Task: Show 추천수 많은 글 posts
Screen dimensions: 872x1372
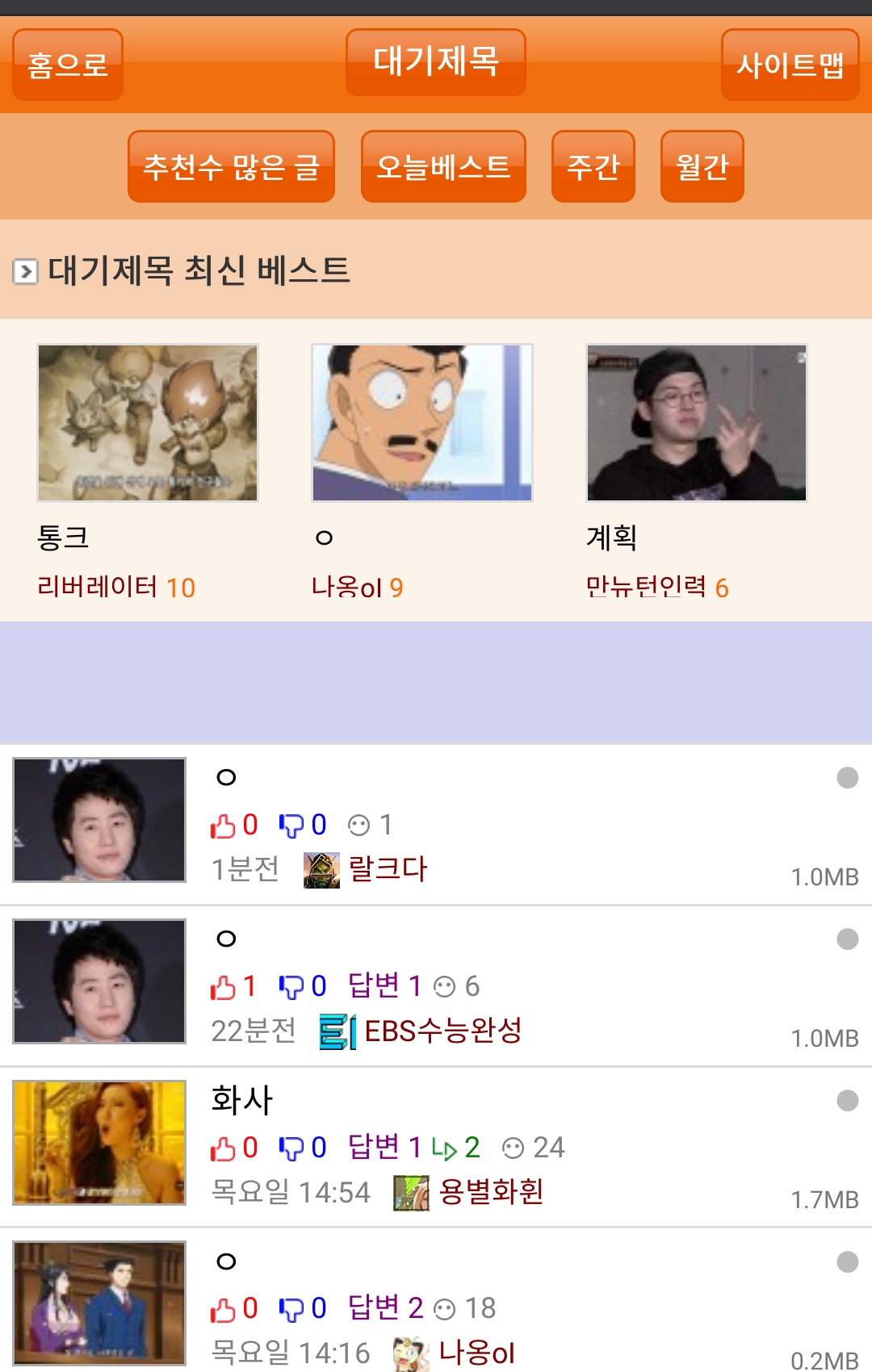Action: pos(231,166)
